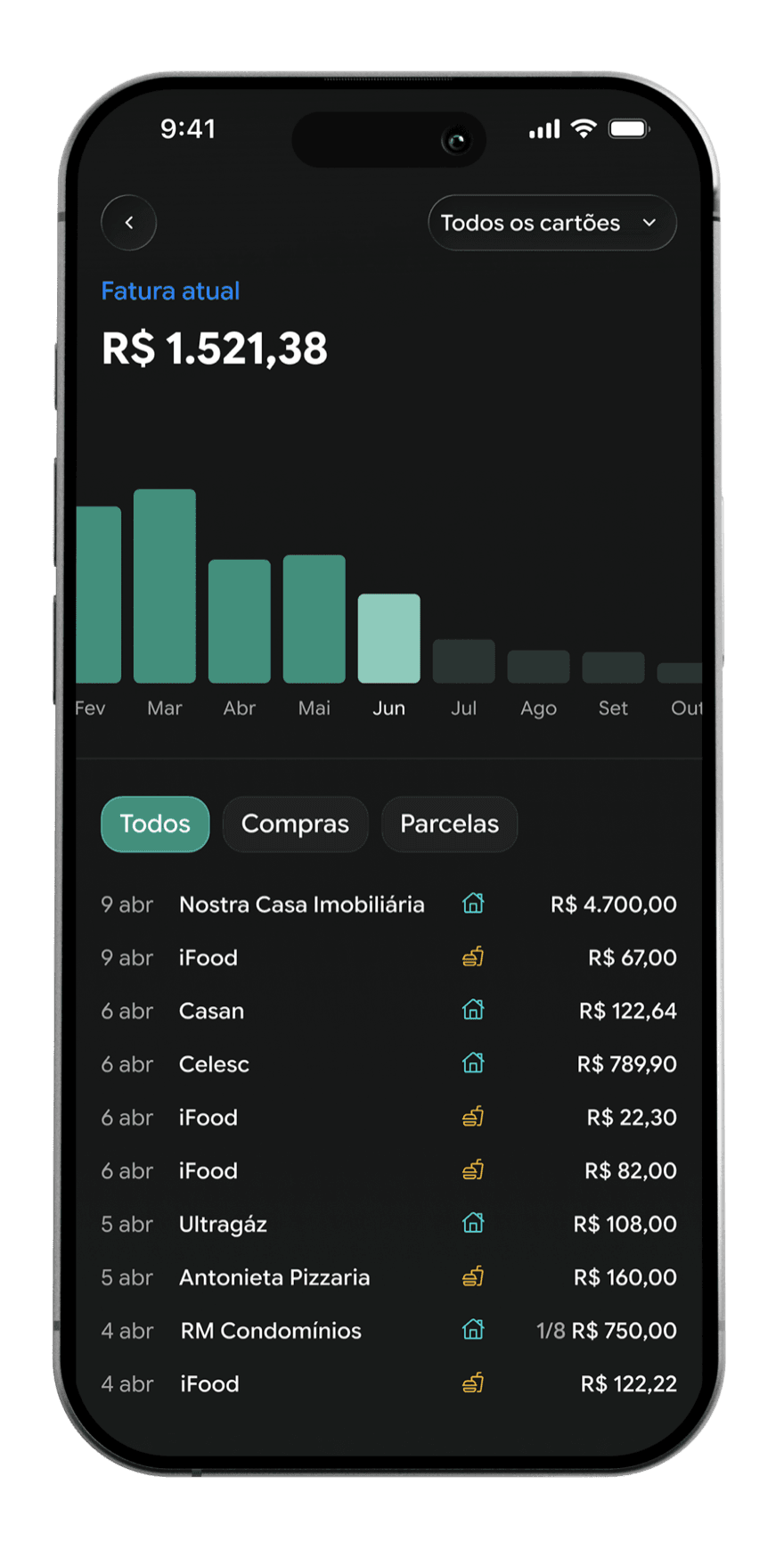Image resolution: width=784 pixels, height=1542 pixels.
Task: Select the Abr invoice bar
Action: [x=240, y=621]
